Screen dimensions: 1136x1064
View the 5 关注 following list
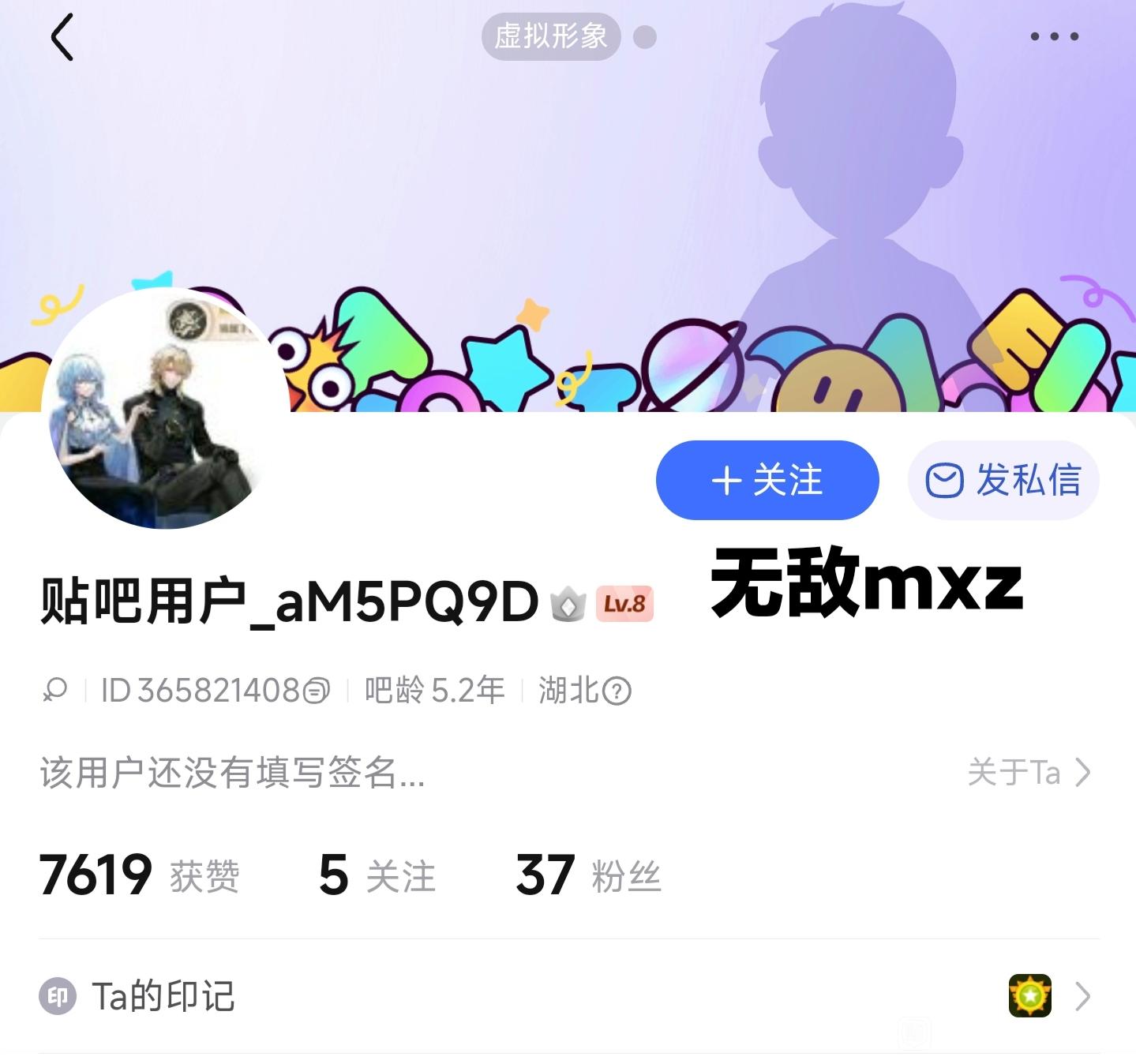[377, 875]
